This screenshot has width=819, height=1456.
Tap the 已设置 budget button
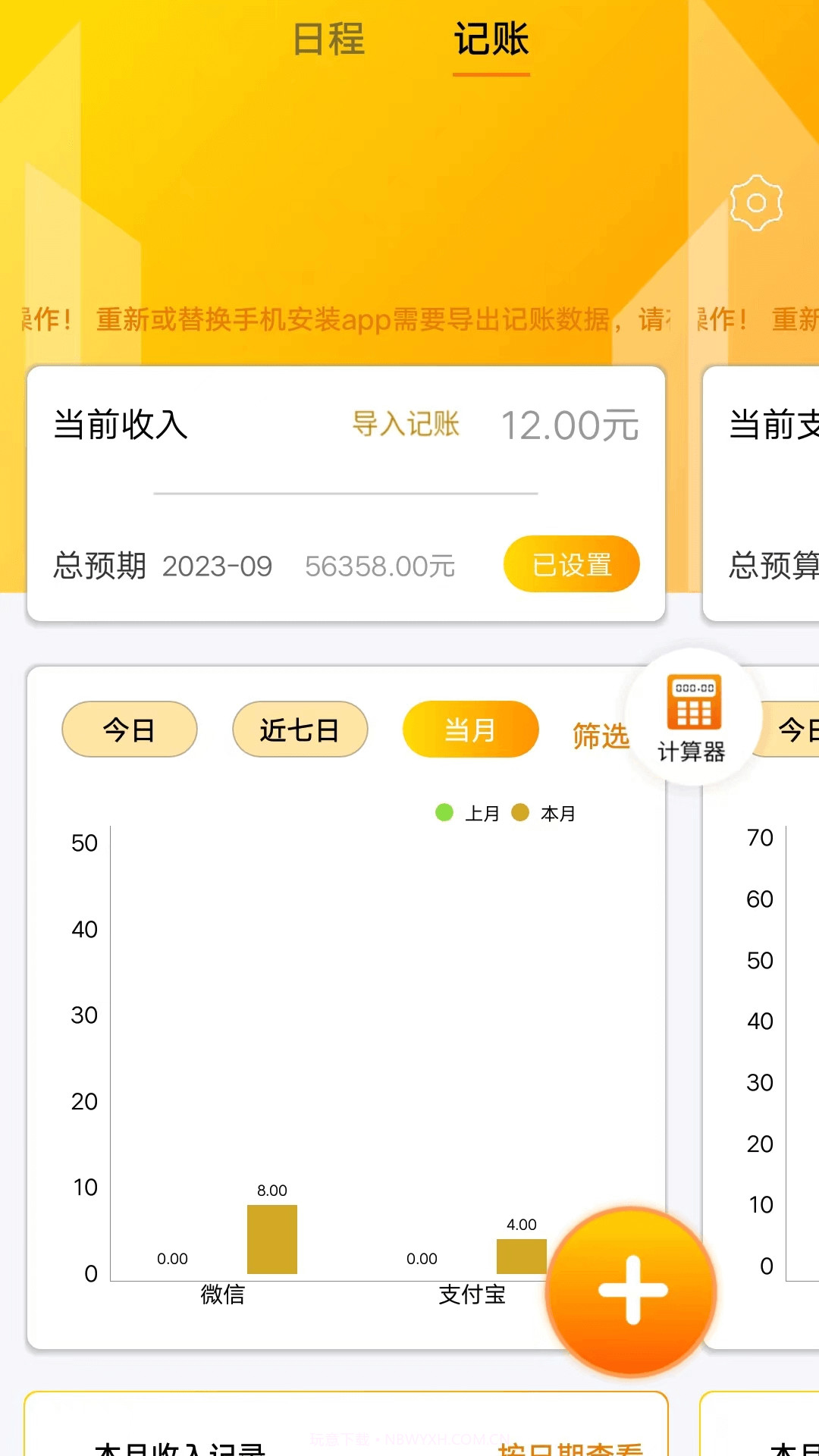[571, 563]
